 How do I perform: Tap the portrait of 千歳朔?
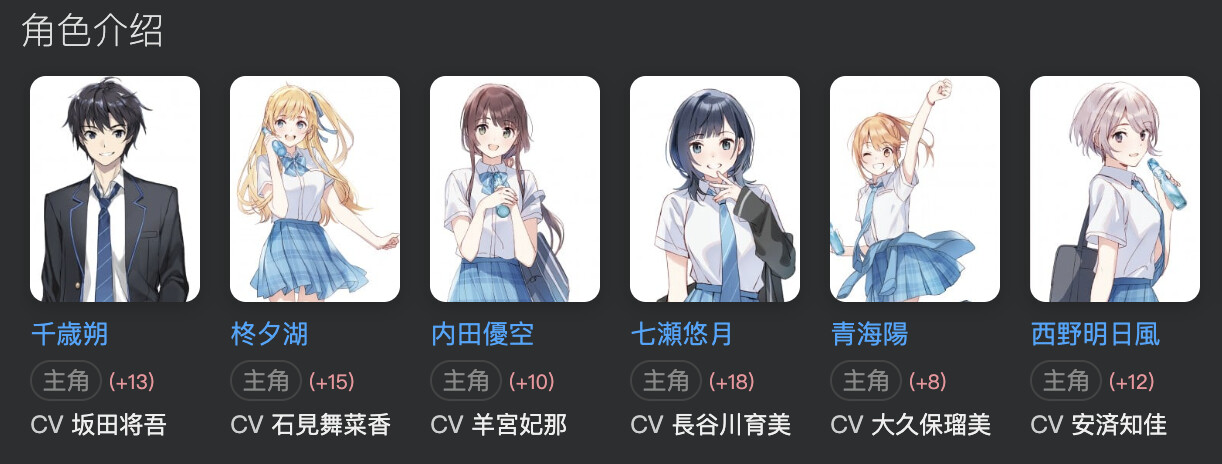pyautogui.click(x=115, y=189)
